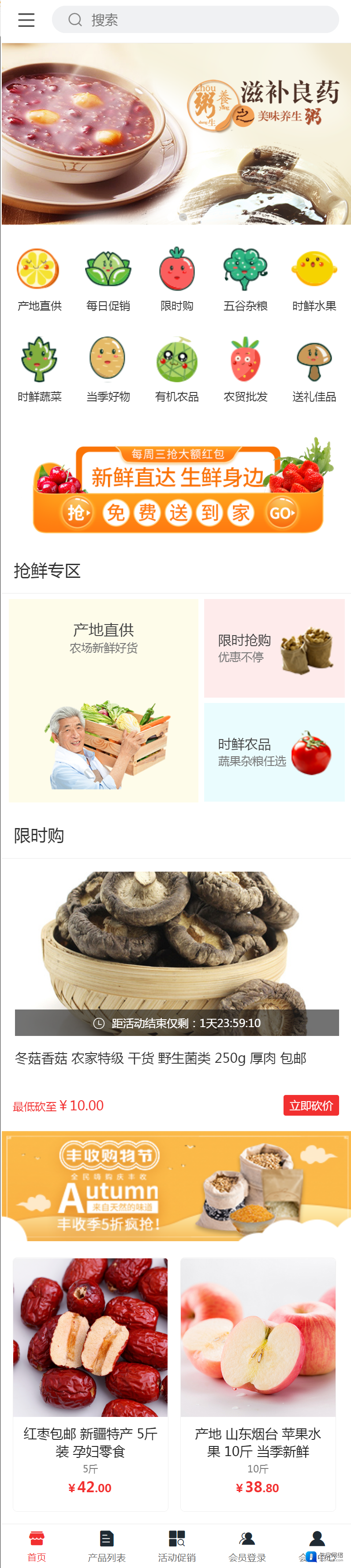Image resolution: width=351 pixels, height=1568 pixels.
Task: Select the 每日促销 category
Action: click(x=108, y=279)
